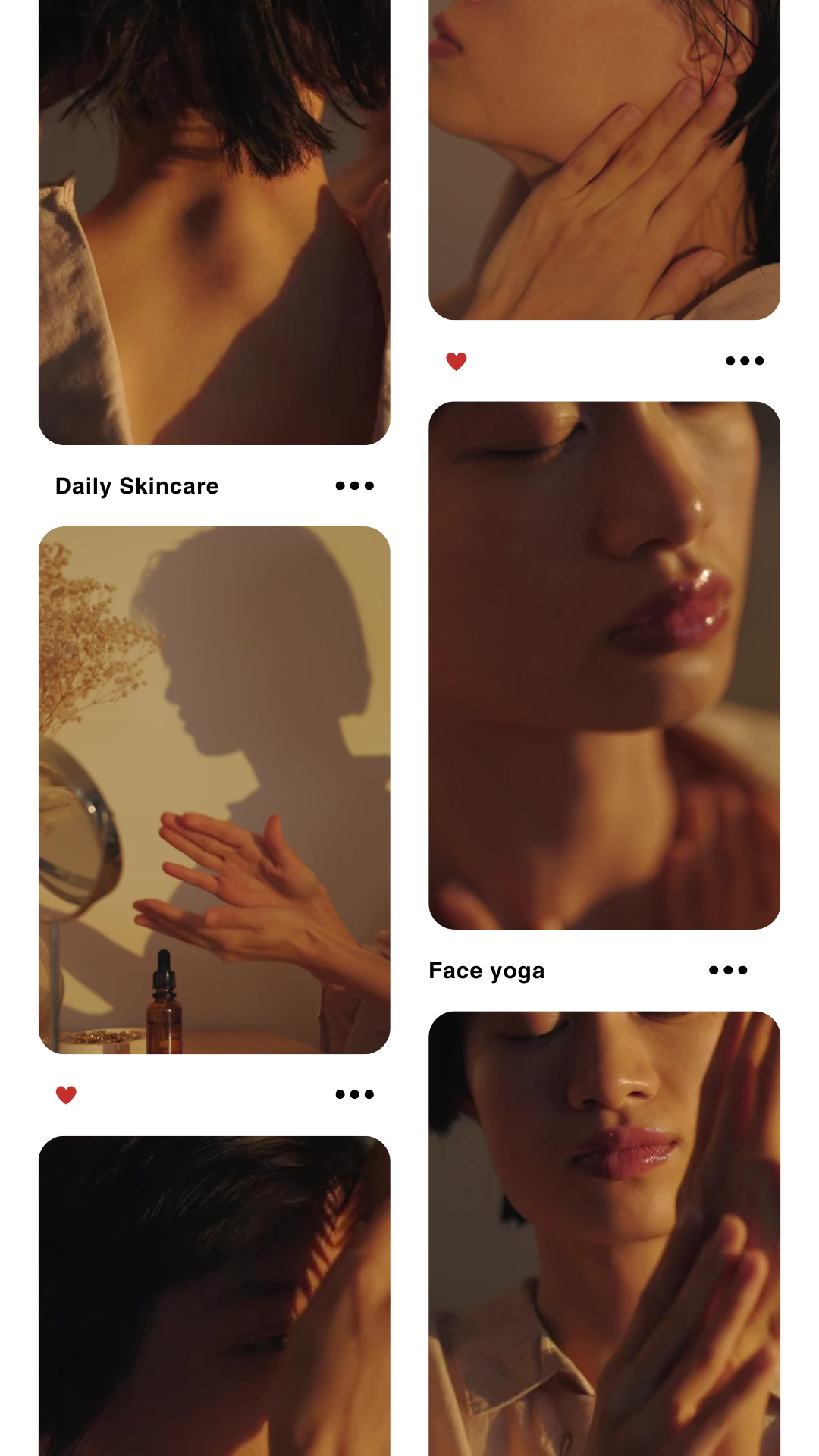Open overflow menu under serum bottle pin
Viewport: 819px width, 1456px height.
pos(354,1094)
